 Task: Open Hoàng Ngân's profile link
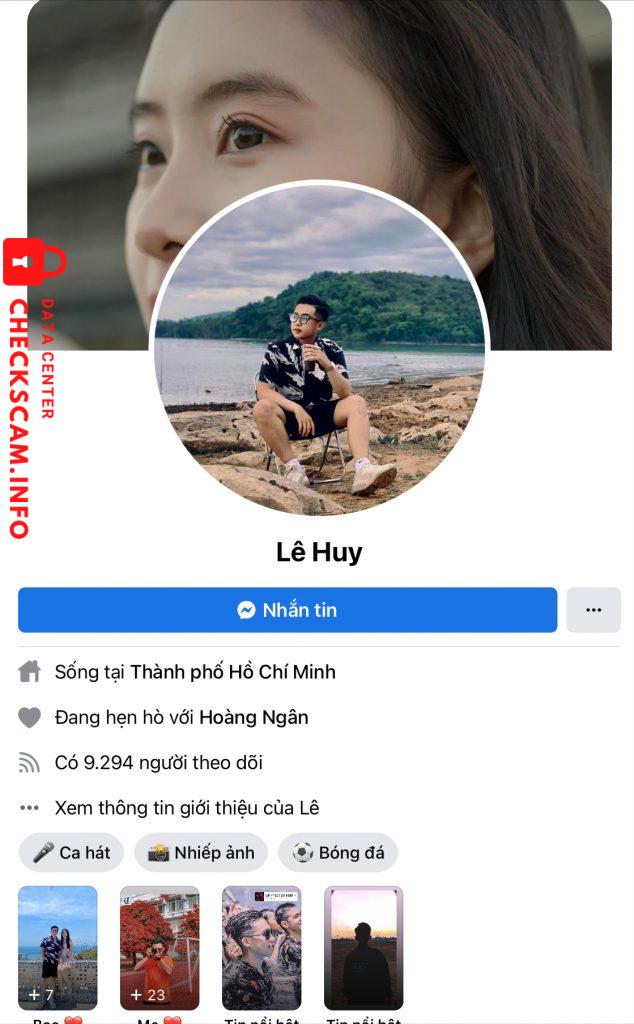click(x=254, y=717)
